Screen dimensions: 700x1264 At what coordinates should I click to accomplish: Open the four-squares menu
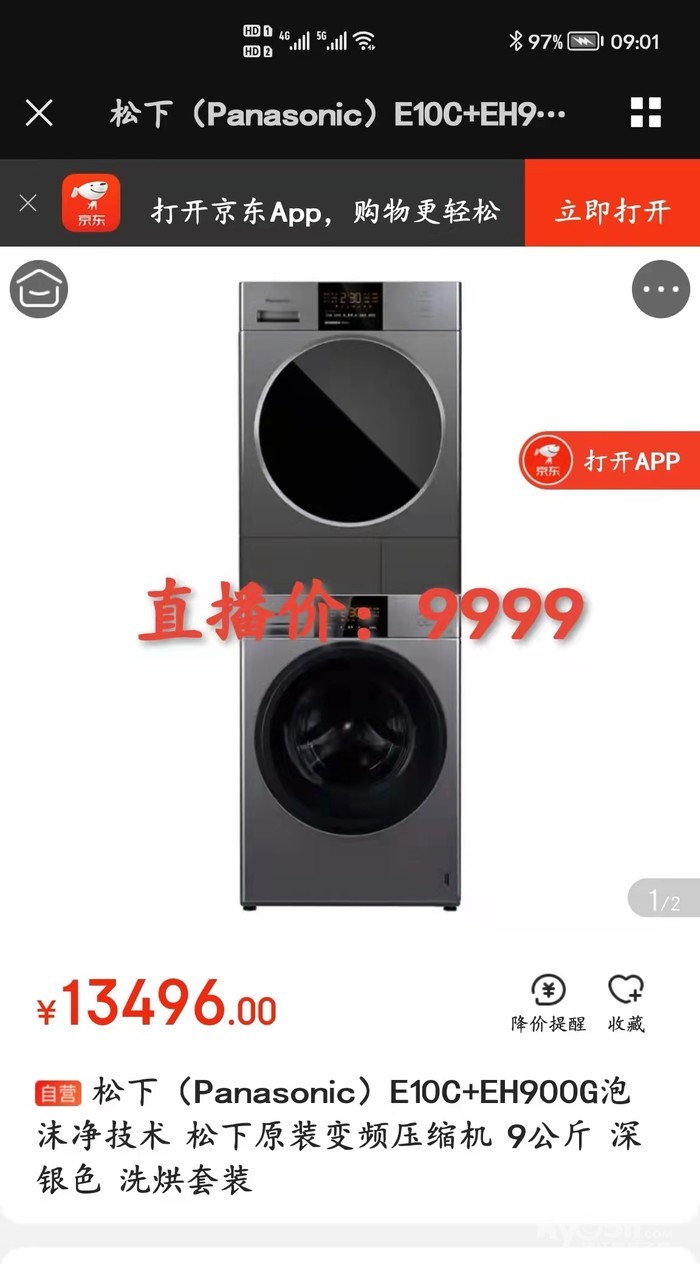(x=646, y=113)
